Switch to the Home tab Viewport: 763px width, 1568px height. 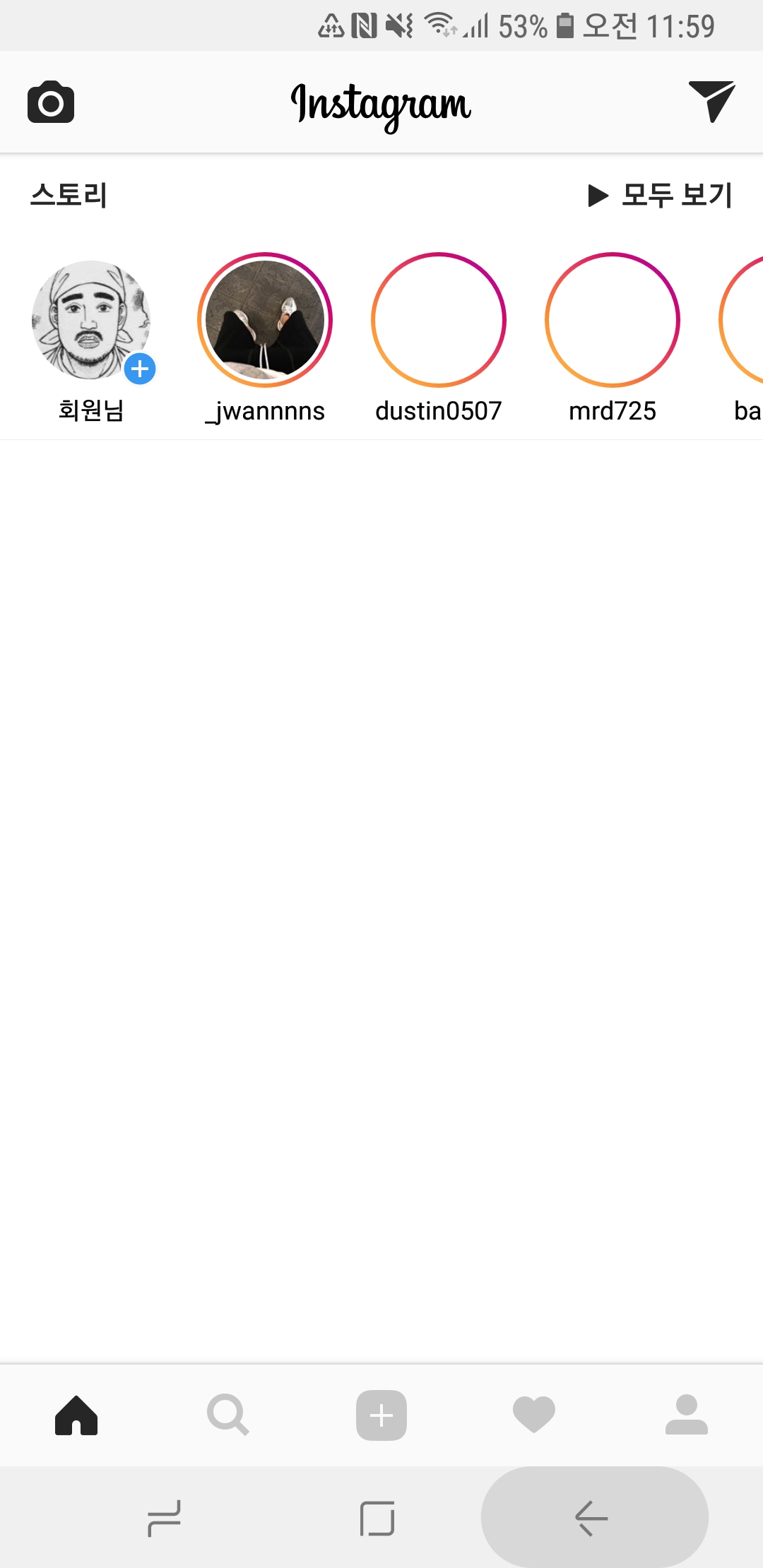(76, 1415)
